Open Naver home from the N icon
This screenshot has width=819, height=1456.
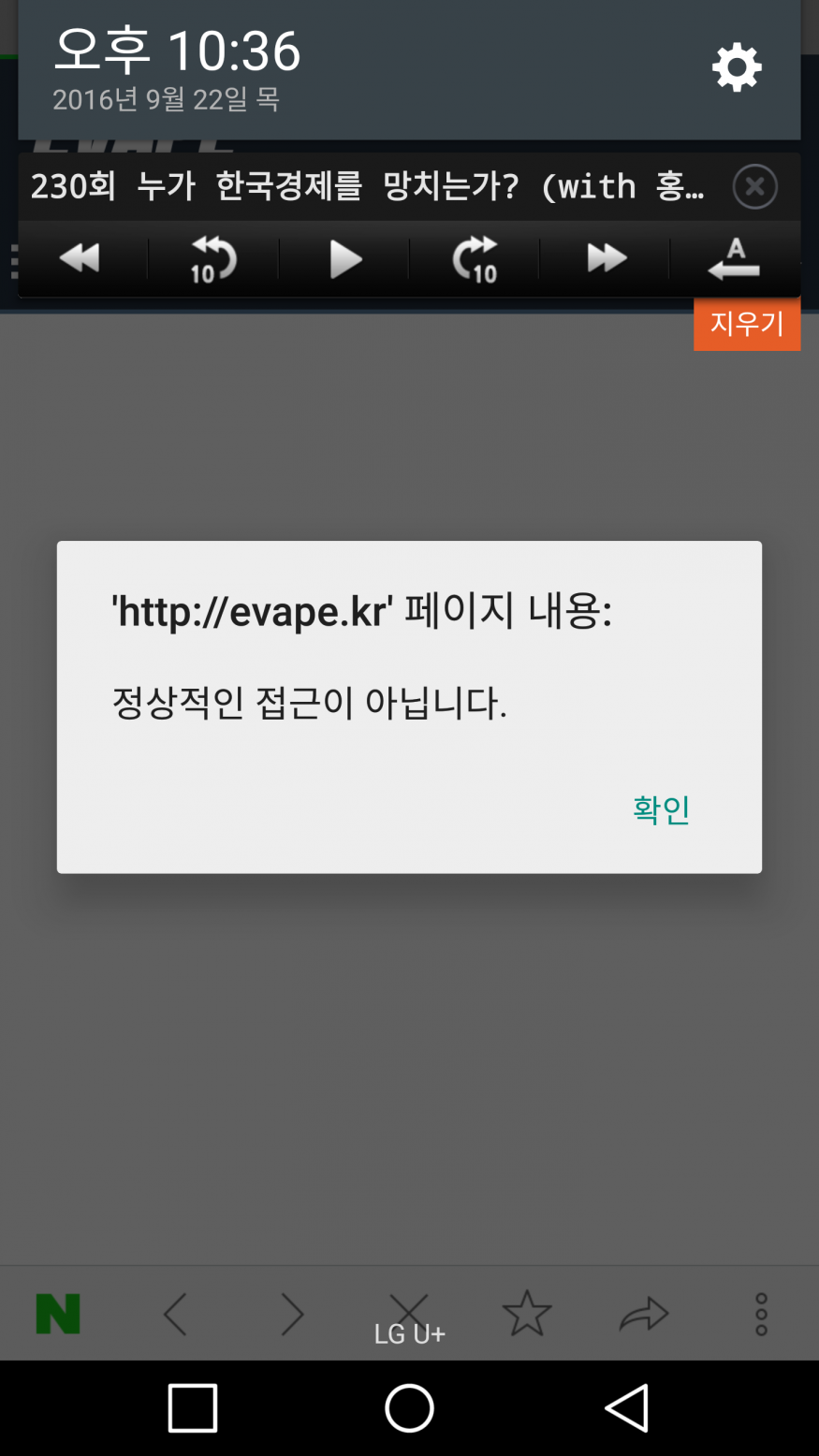tap(58, 1314)
